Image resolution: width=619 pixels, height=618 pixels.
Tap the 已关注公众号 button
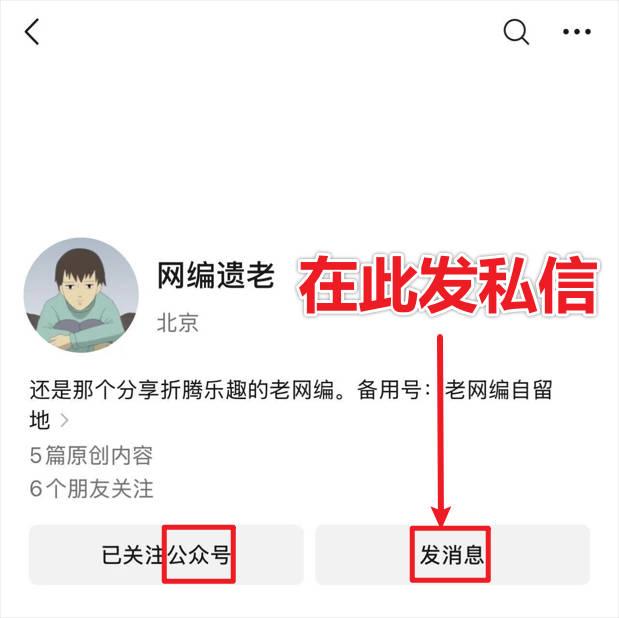(x=166, y=555)
